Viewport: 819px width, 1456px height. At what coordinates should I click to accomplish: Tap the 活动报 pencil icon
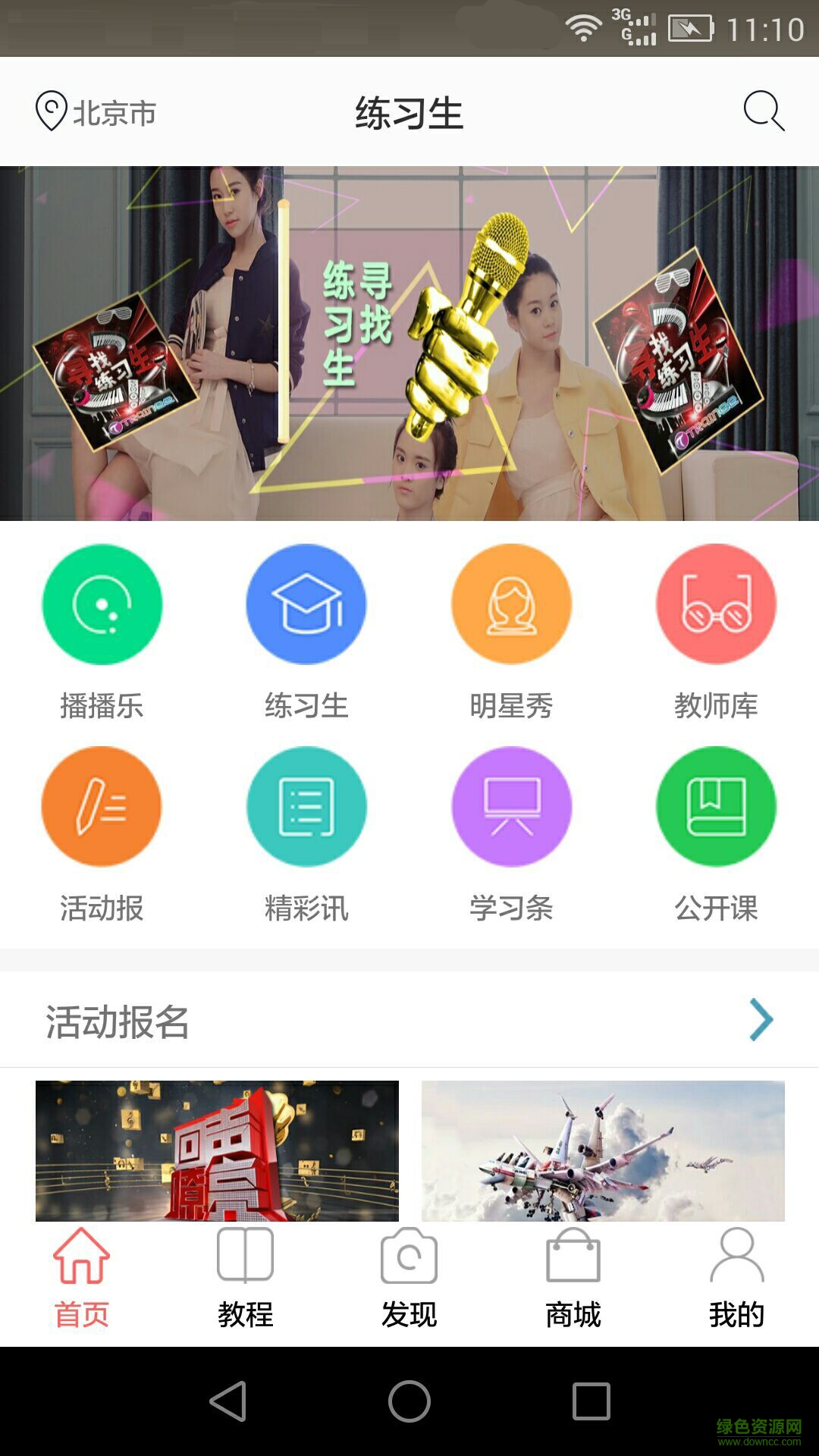pyautogui.click(x=102, y=806)
